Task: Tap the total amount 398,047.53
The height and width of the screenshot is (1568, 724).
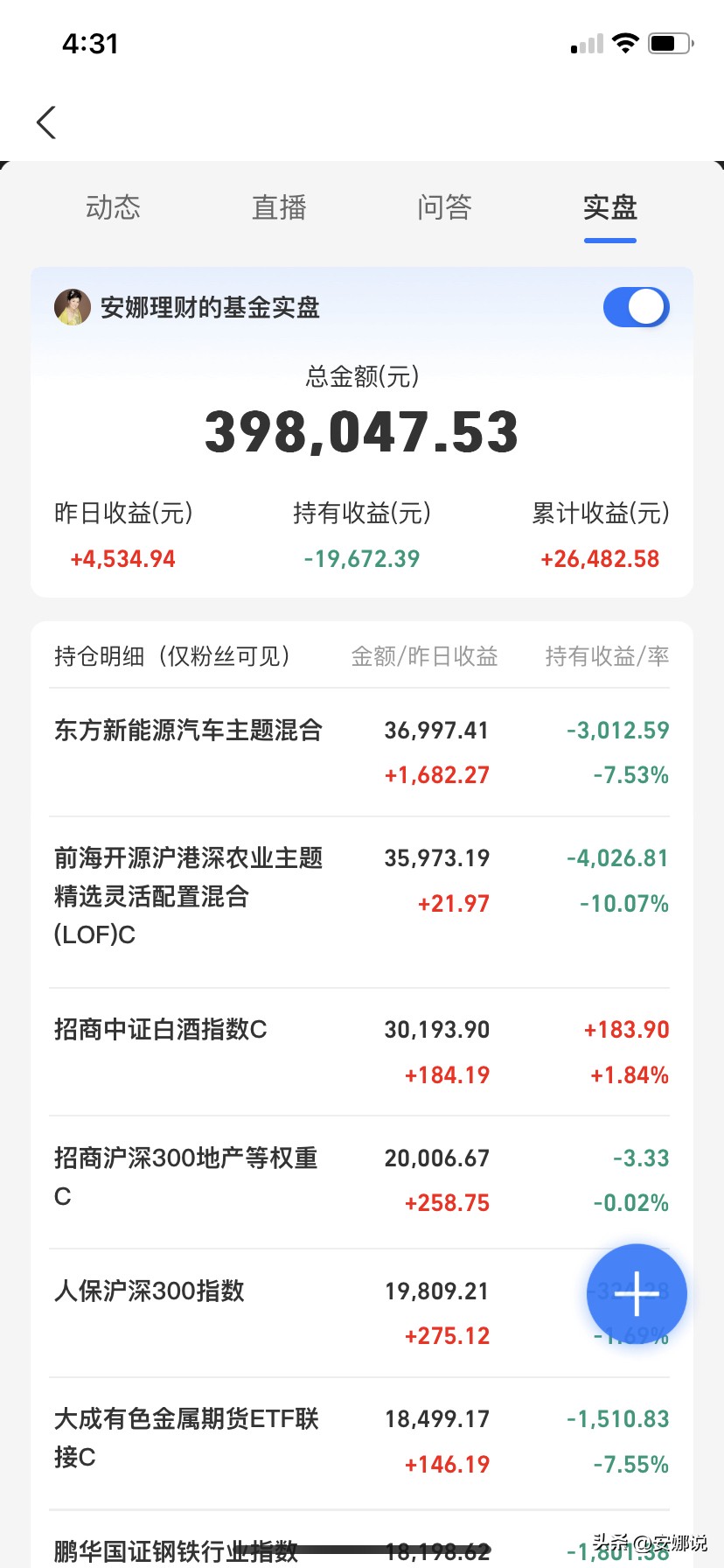Action: point(362,429)
